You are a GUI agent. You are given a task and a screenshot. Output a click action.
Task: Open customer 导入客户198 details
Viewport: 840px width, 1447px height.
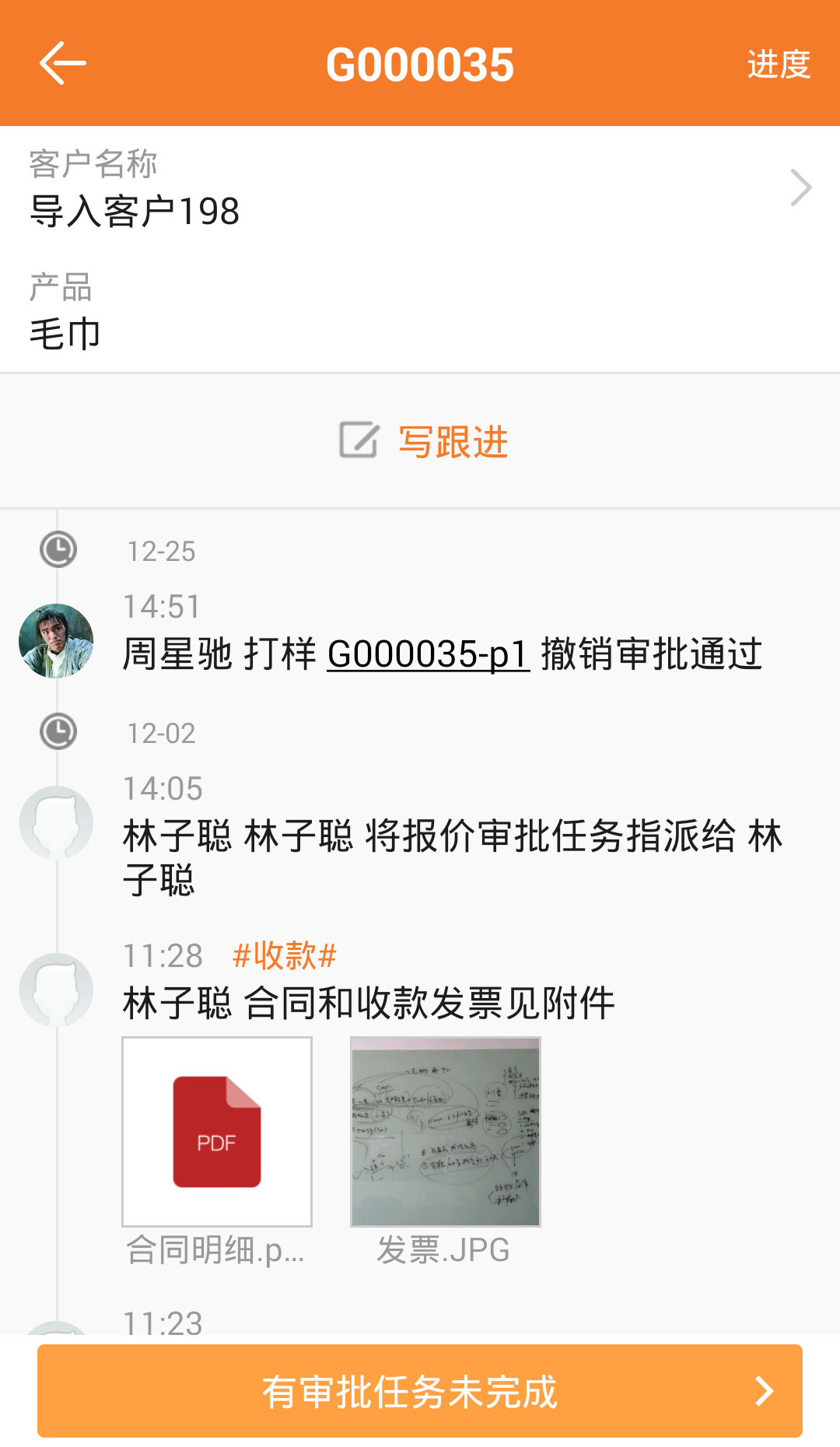(420, 188)
